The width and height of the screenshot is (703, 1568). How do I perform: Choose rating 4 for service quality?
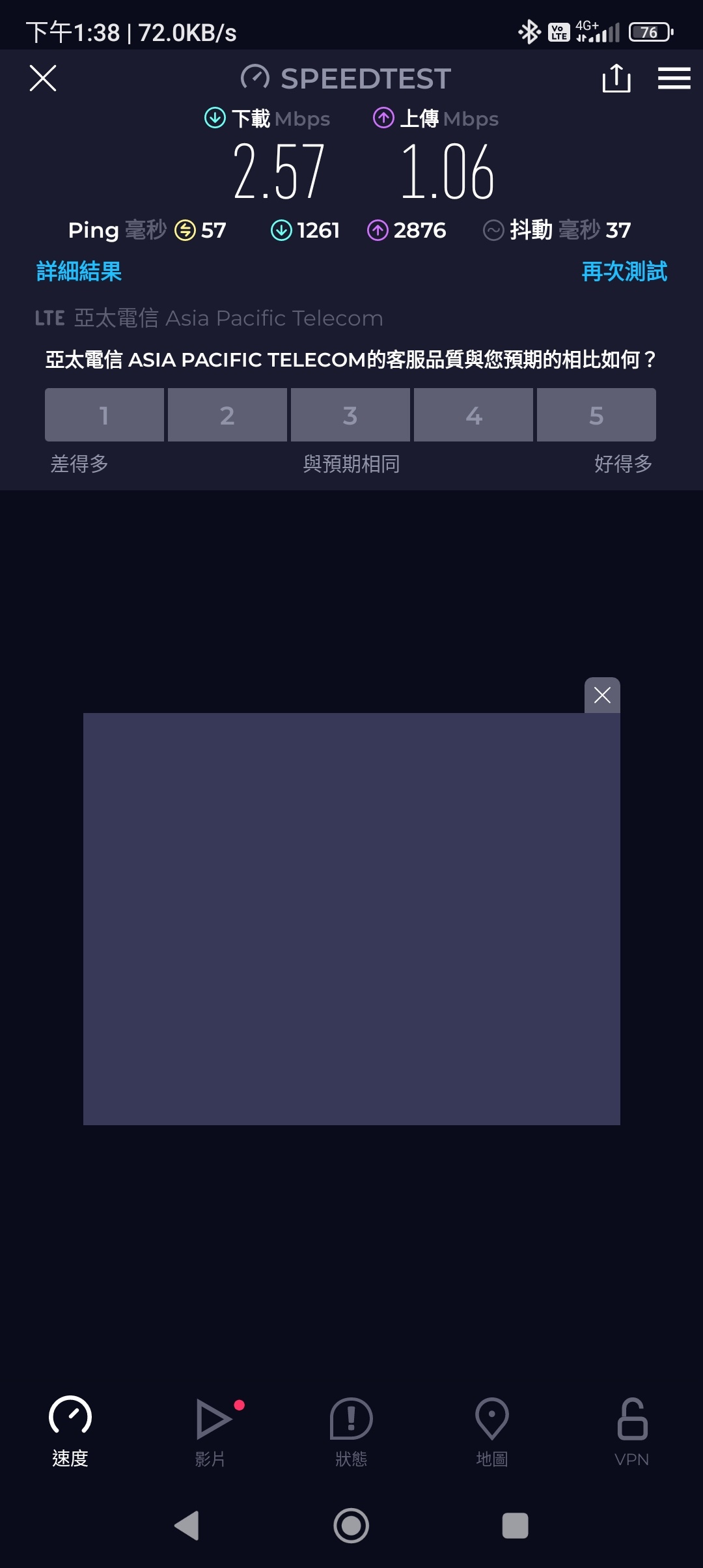click(x=473, y=415)
